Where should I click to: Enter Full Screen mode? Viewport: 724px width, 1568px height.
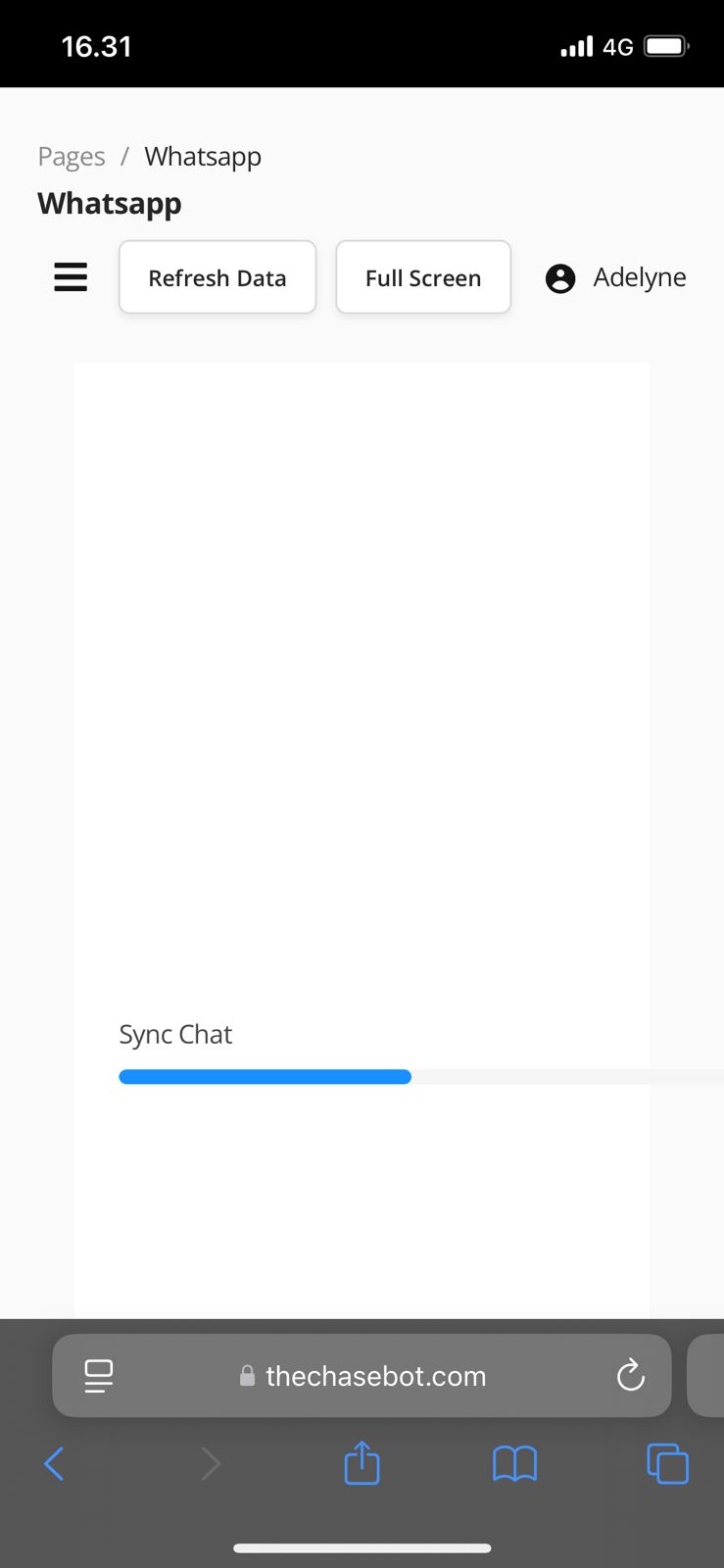[x=423, y=277]
